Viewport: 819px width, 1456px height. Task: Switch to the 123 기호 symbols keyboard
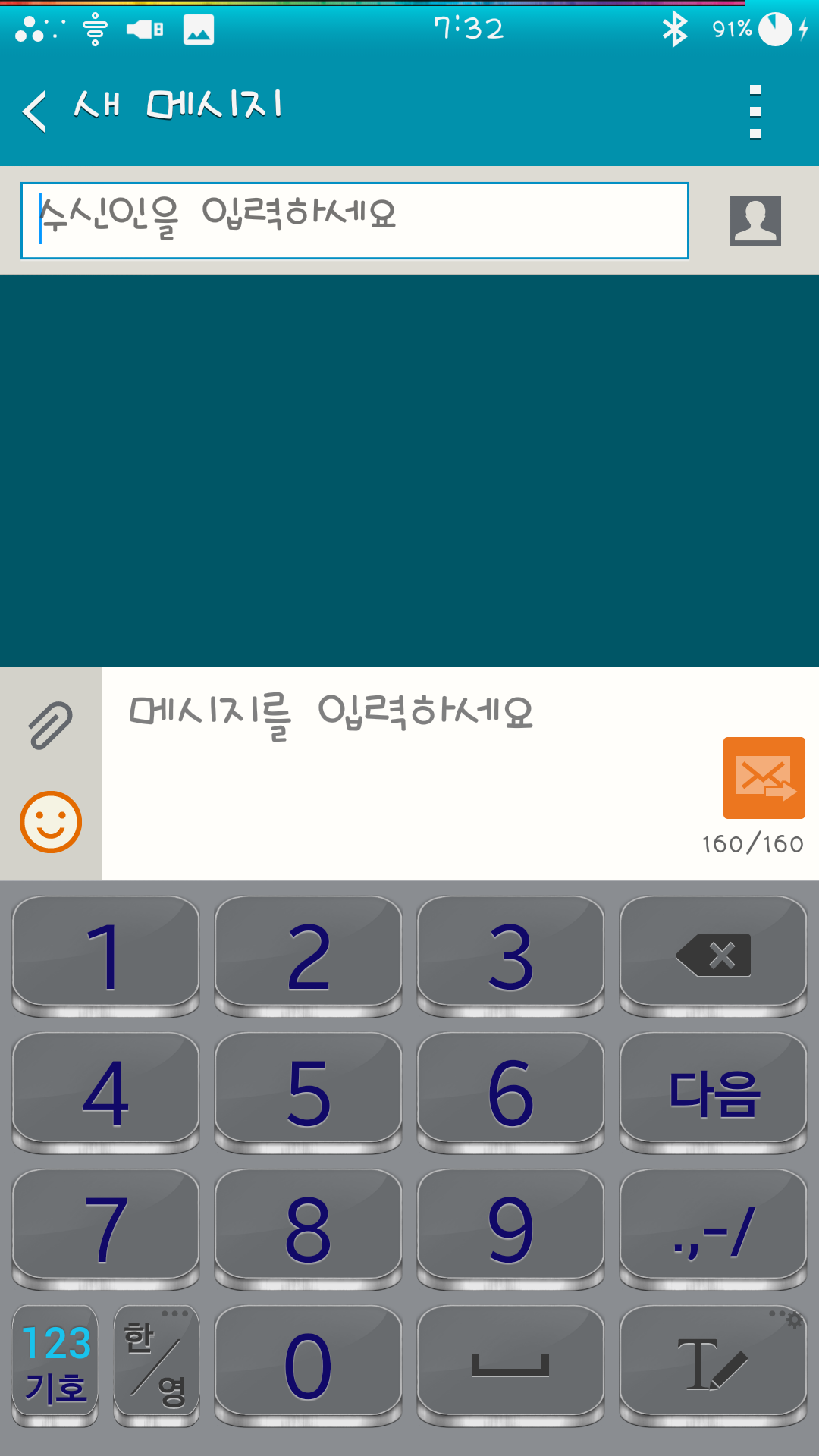tap(55, 1363)
